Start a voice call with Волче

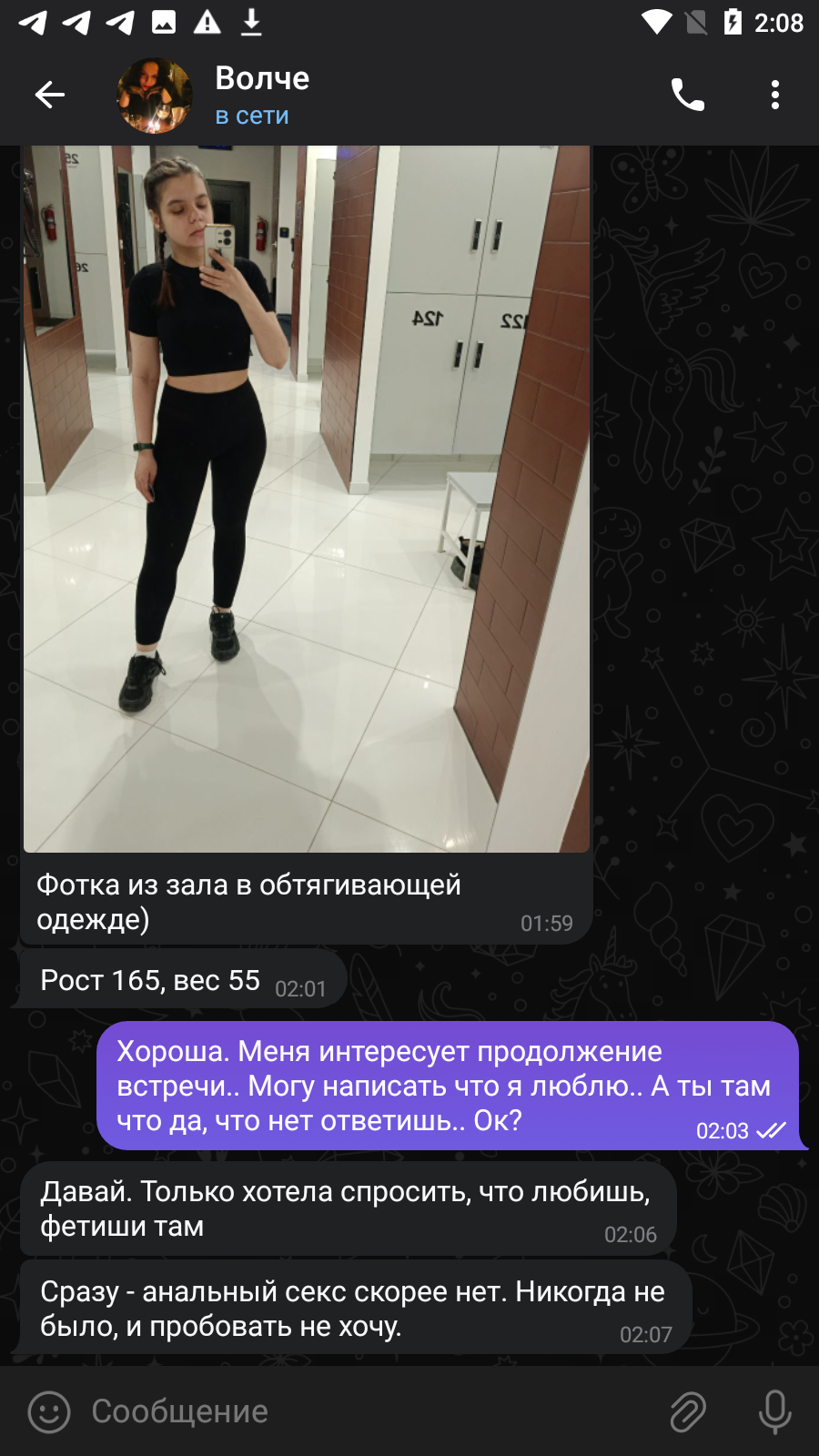[x=688, y=95]
